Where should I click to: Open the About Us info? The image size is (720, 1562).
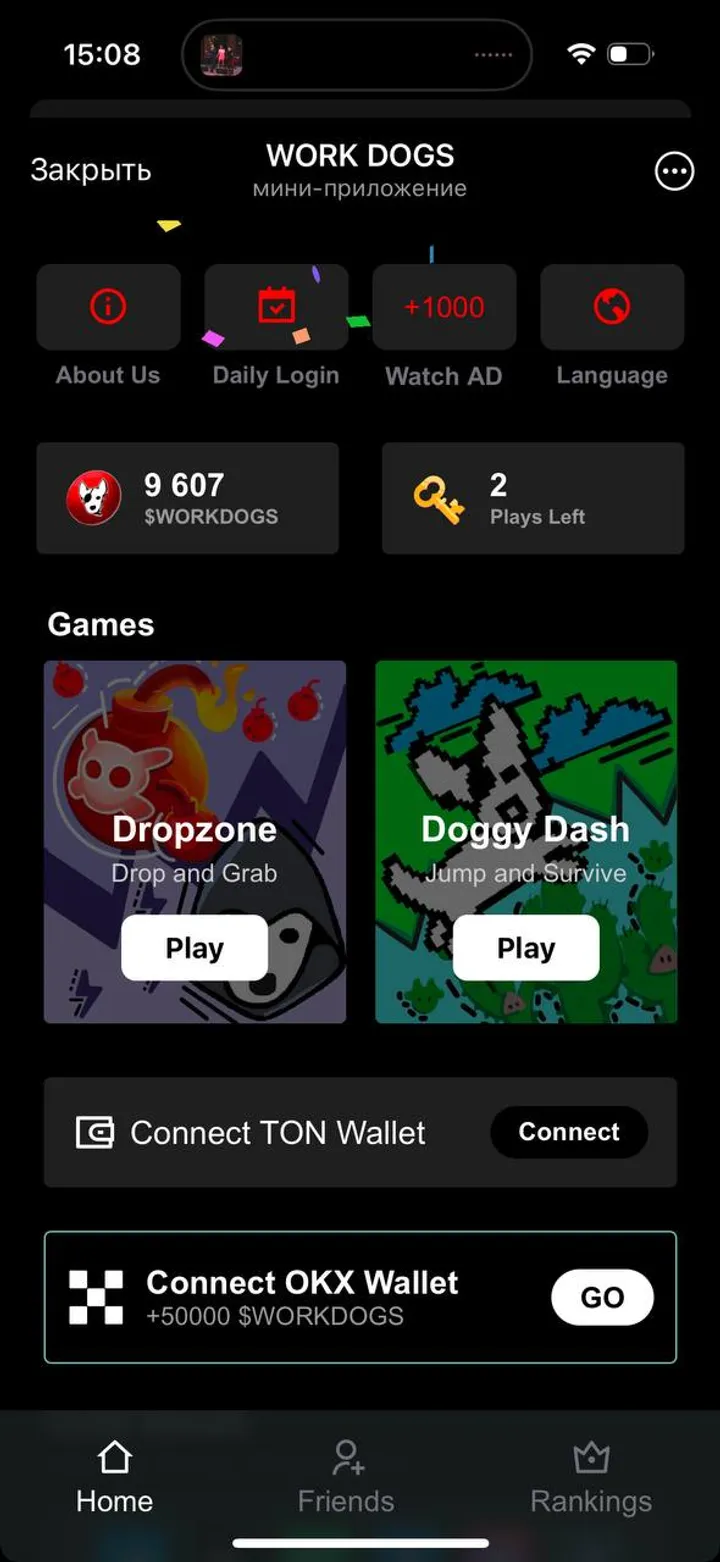click(x=108, y=308)
